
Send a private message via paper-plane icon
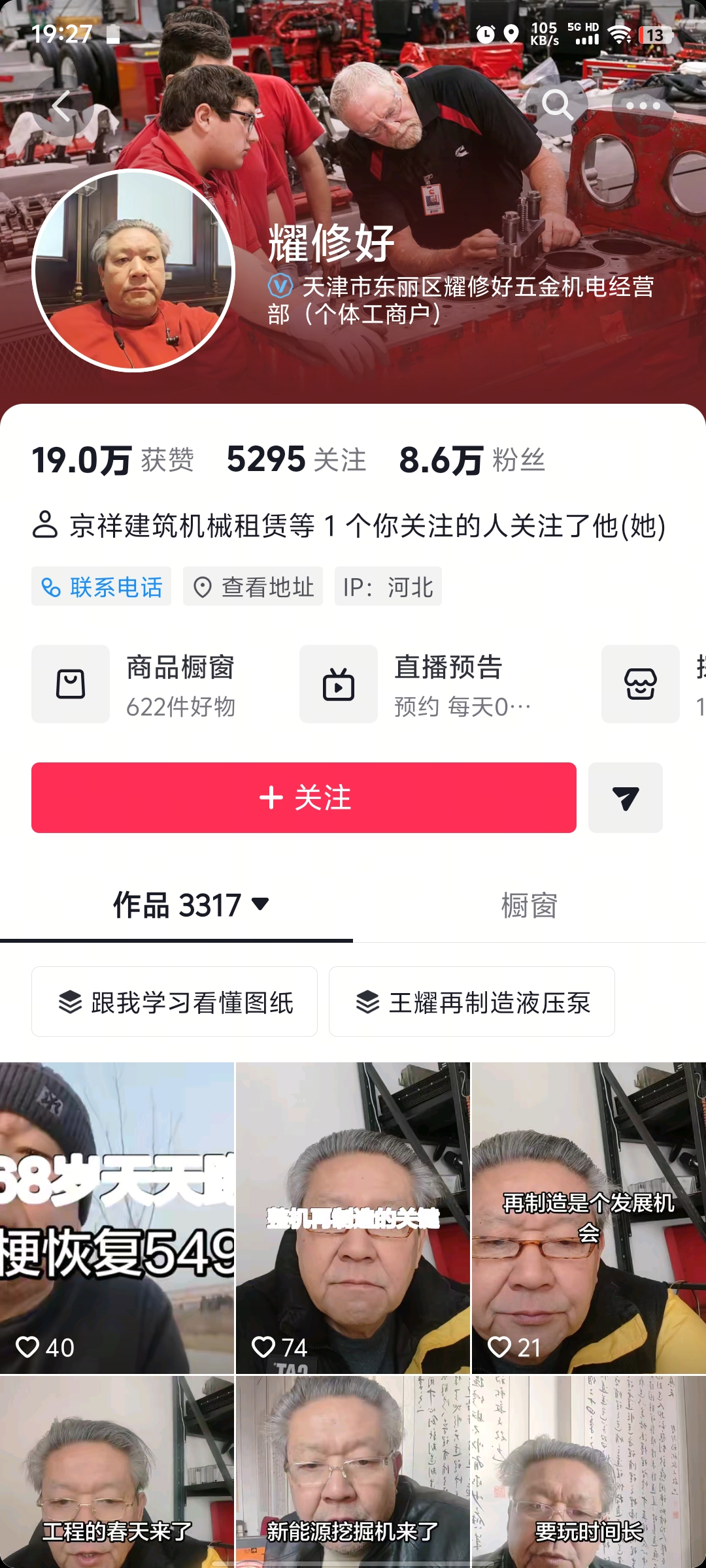pyautogui.click(x=625, y=798)
